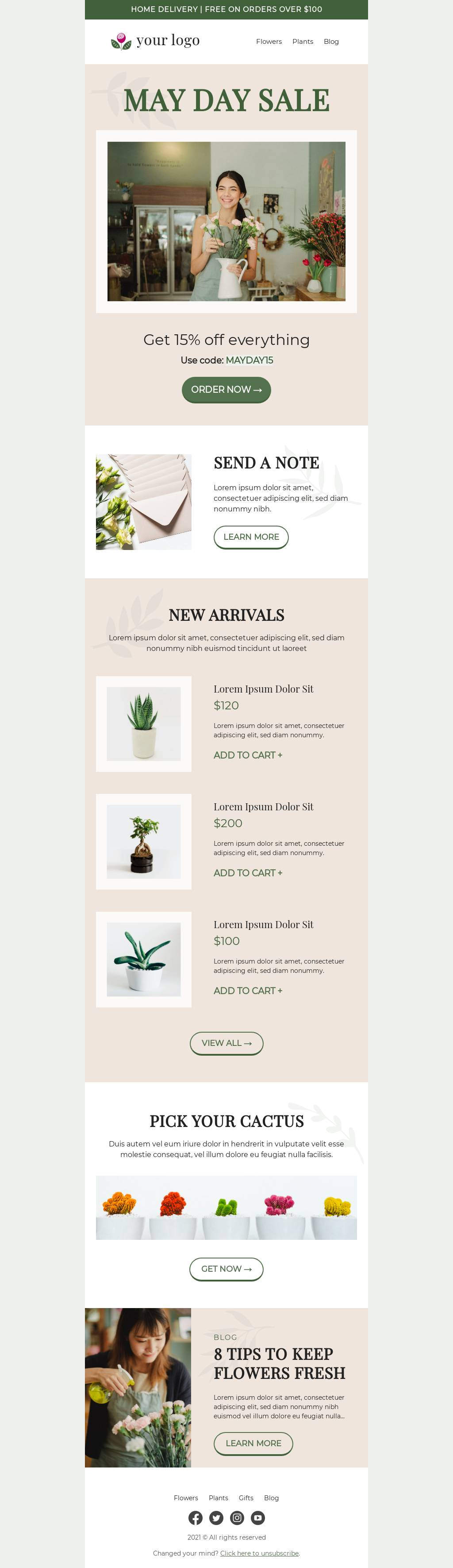Screen dimensions: 453x1568
Task: Open the cactus row image
Action: 226,1207
